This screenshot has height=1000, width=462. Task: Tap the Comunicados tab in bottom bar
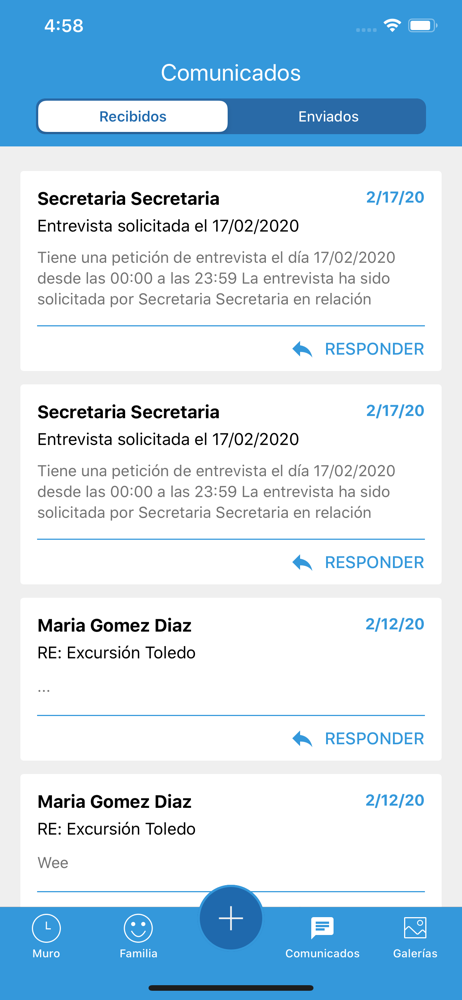coord(322,936)
